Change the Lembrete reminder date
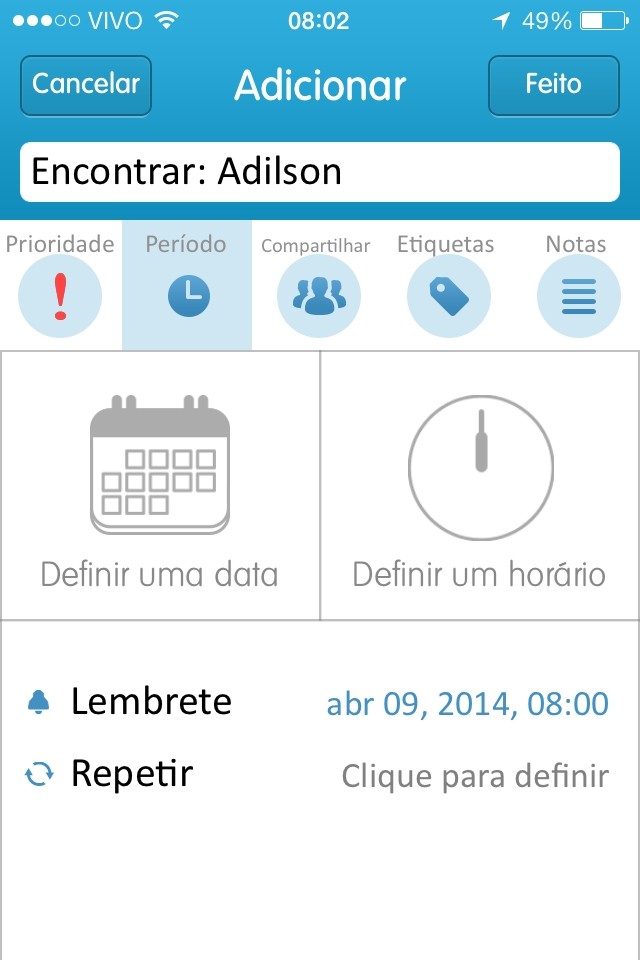This screenshot has height=960, width=640. coord(467,704)
